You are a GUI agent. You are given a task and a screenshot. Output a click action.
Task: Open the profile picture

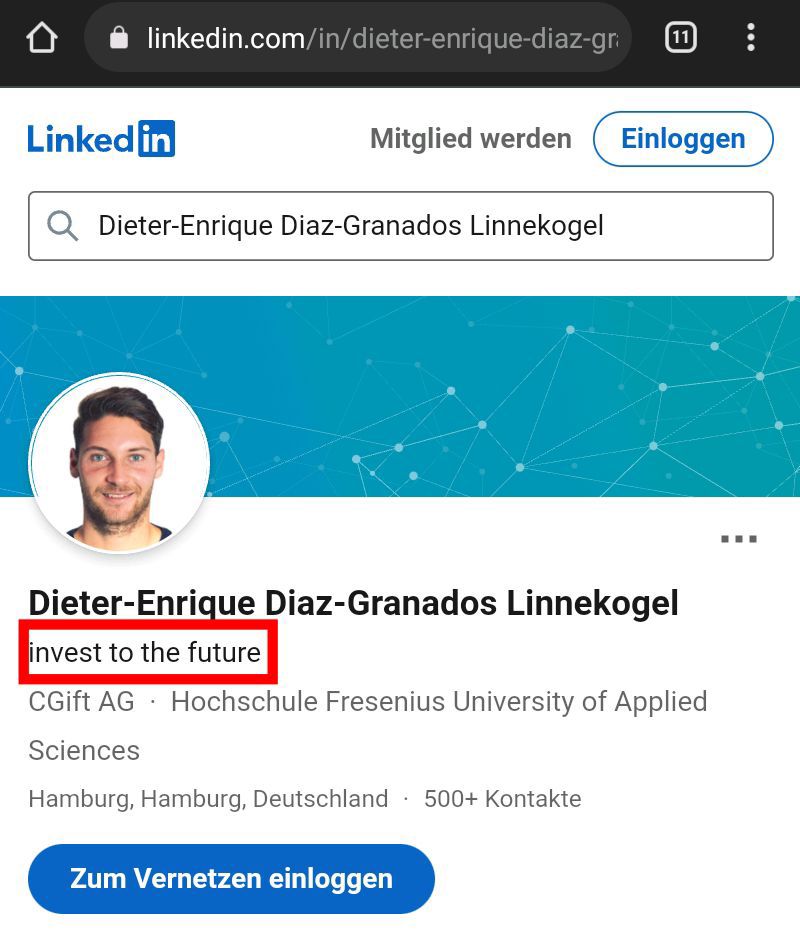pos(119,463)
